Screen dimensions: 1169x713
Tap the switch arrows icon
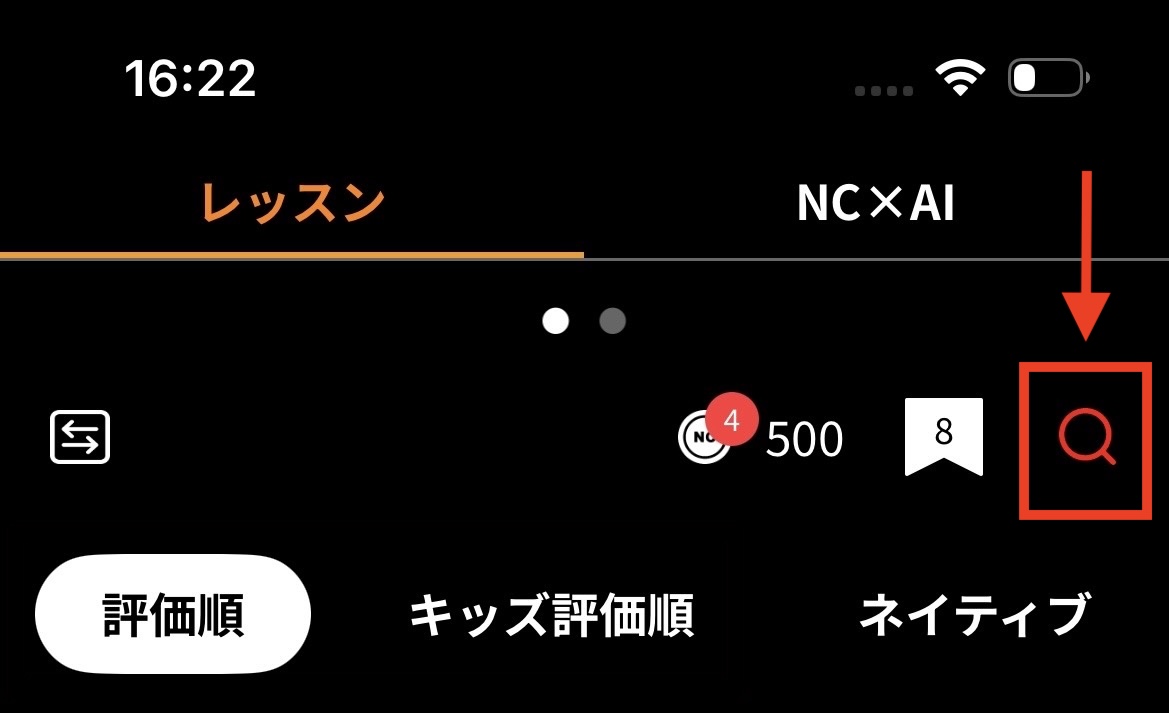pyautogui.click(x=80, y=438)
